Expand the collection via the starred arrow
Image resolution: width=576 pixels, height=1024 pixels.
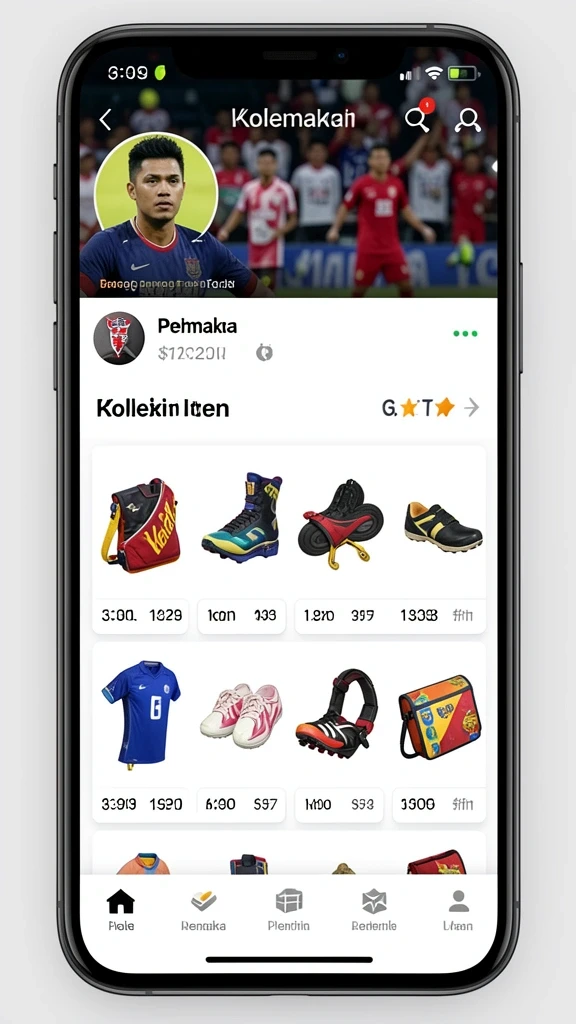(431, 408)
